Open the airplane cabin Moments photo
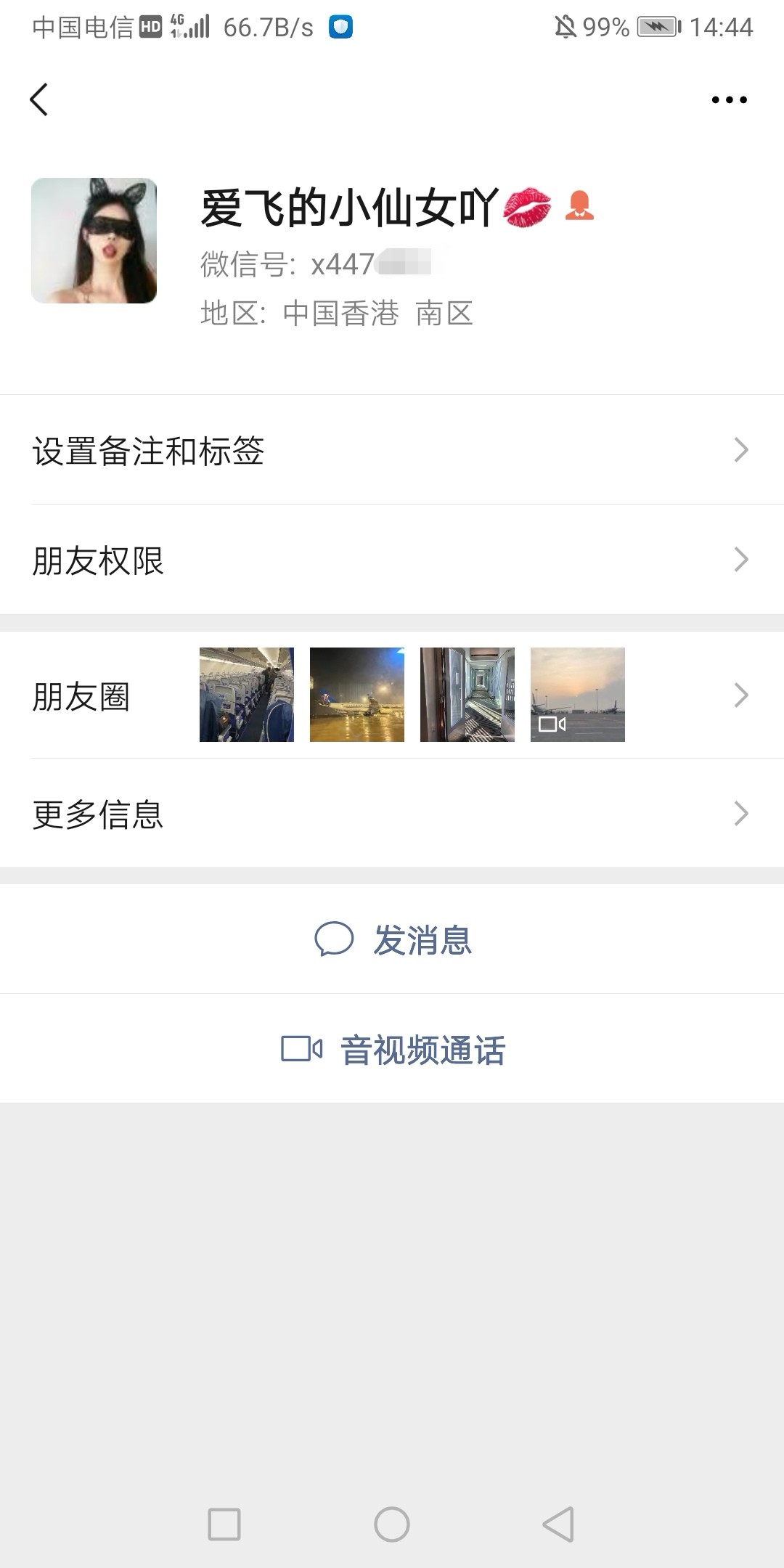 (x=246, y=694)
